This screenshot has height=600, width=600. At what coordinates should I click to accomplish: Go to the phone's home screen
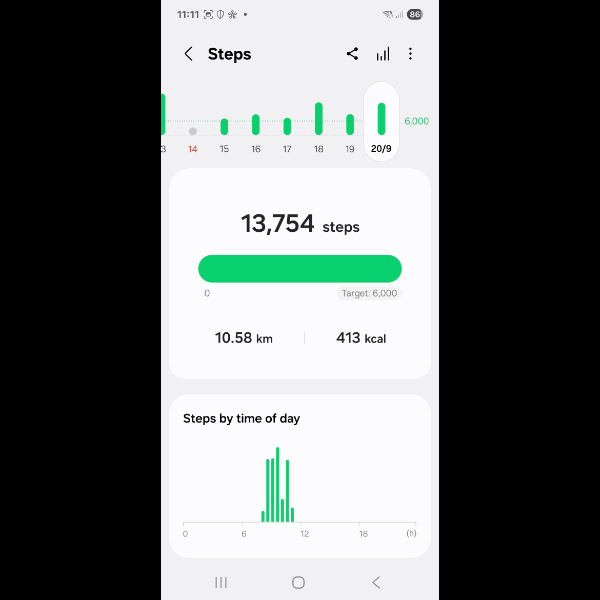coord(298,582)
